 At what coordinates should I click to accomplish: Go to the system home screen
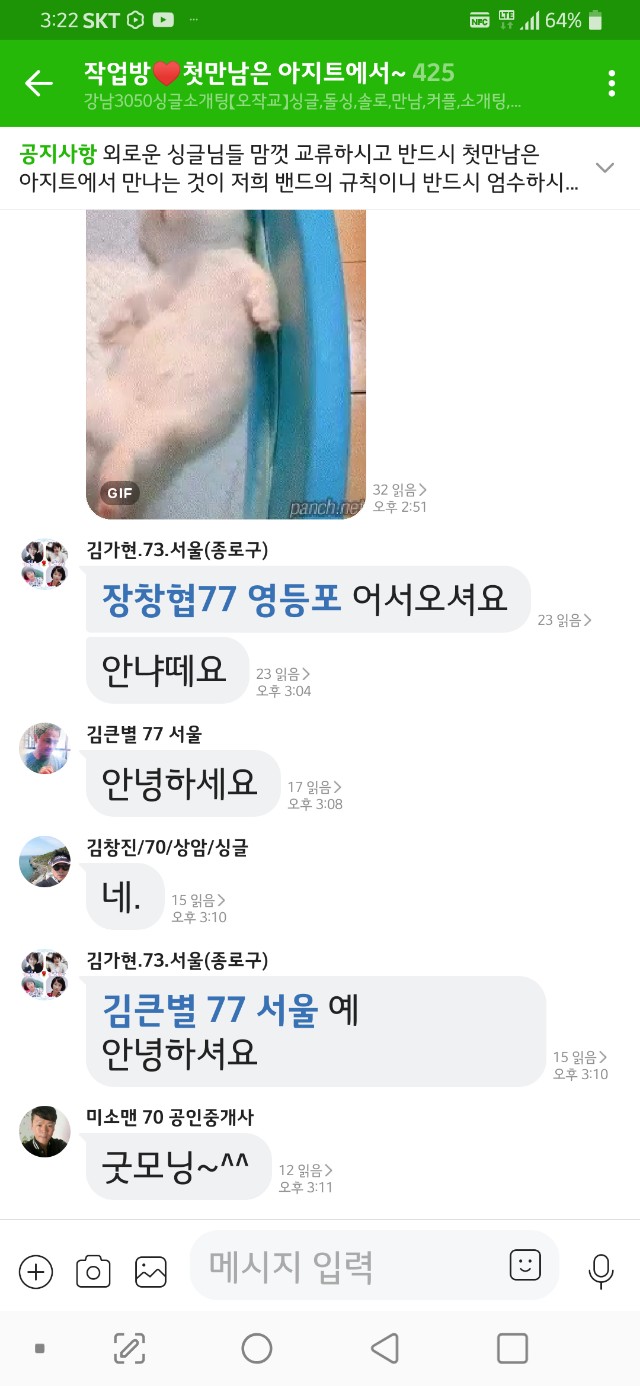pyautogui.click(x=257, y=1348)
